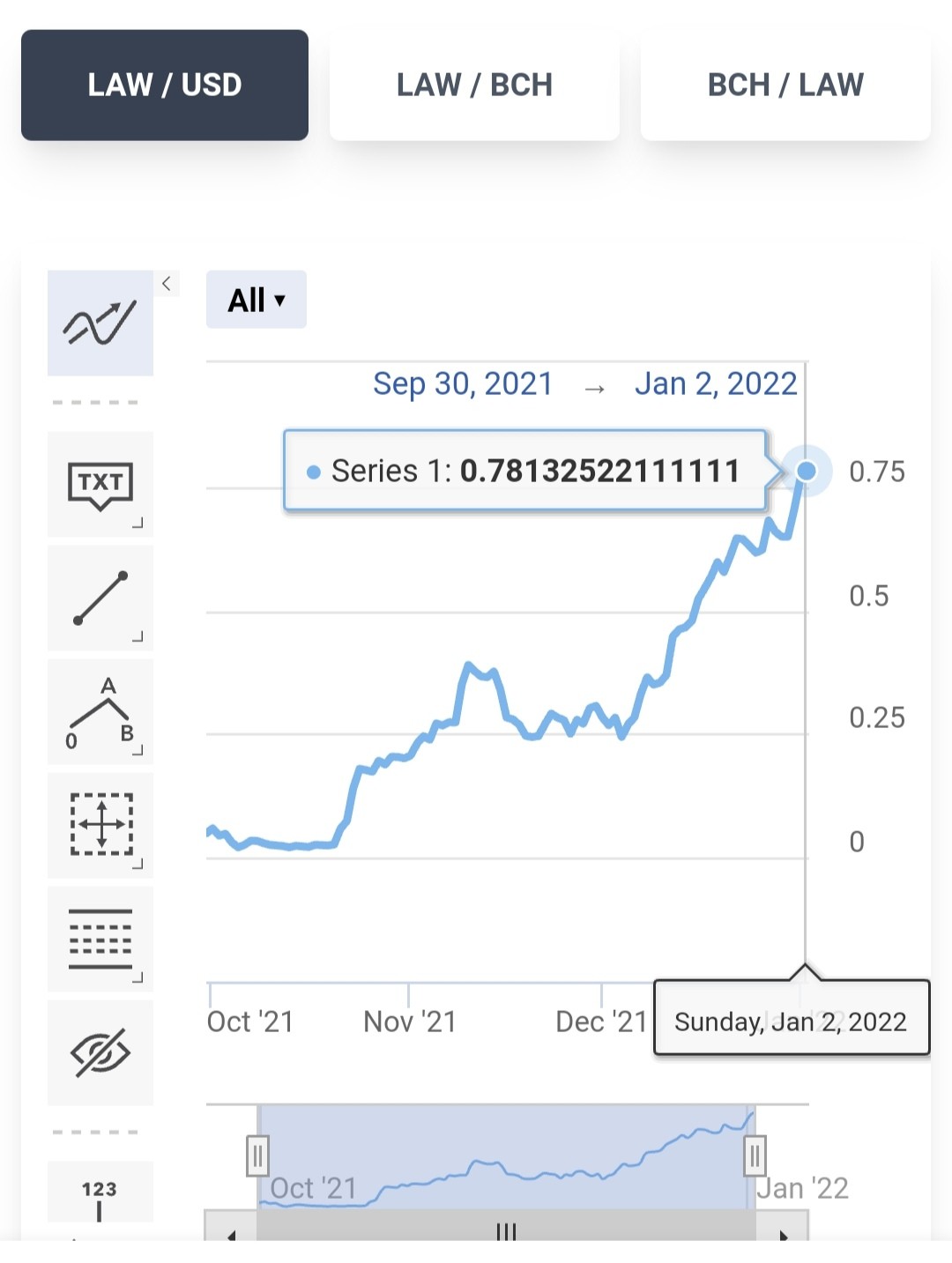The image size is (952, 1263).
Task: Tap the navigator left scroll arrow
Action: click(x=231, y=1232)
